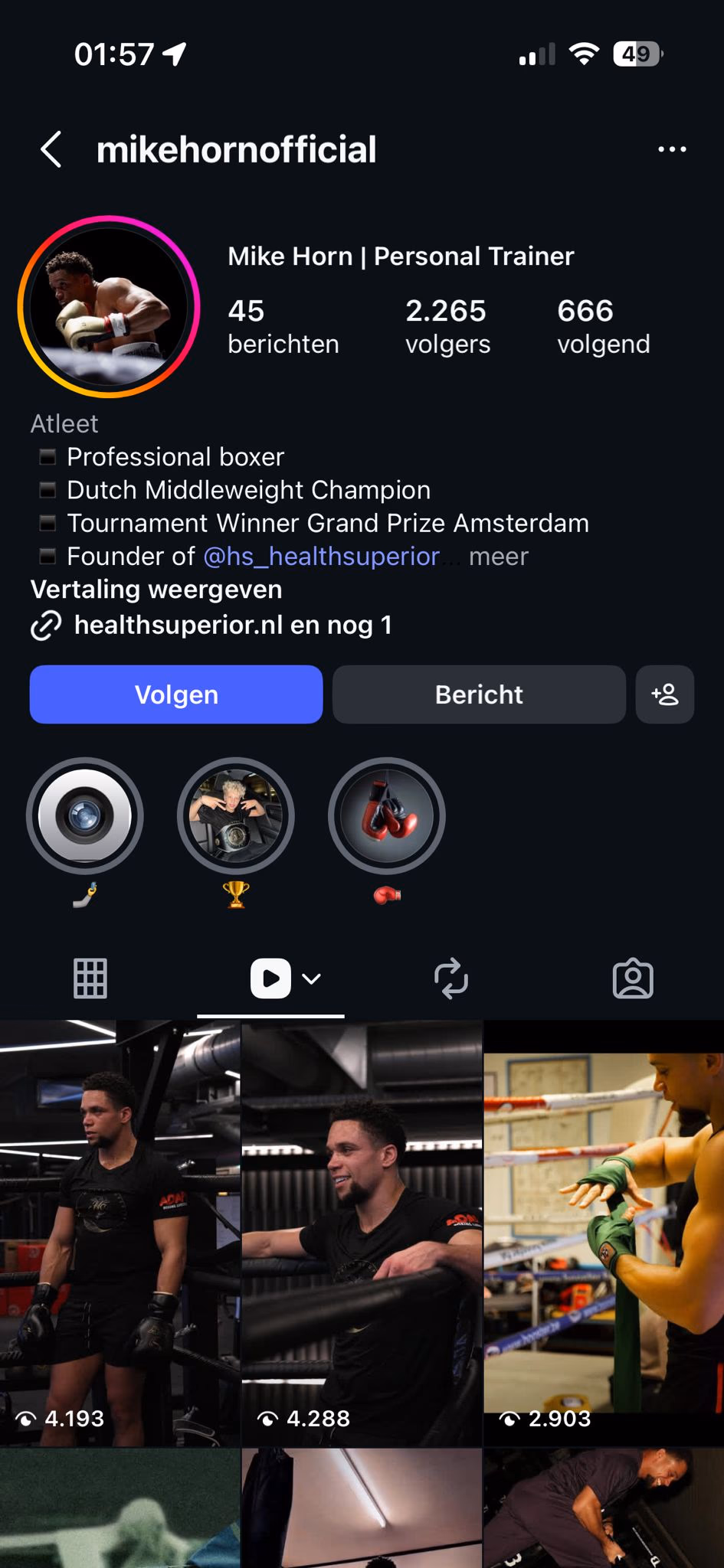This screenshot has height=1568, width=724.
Task: Select the Reels play icon tab
Action: click(269, 978)
